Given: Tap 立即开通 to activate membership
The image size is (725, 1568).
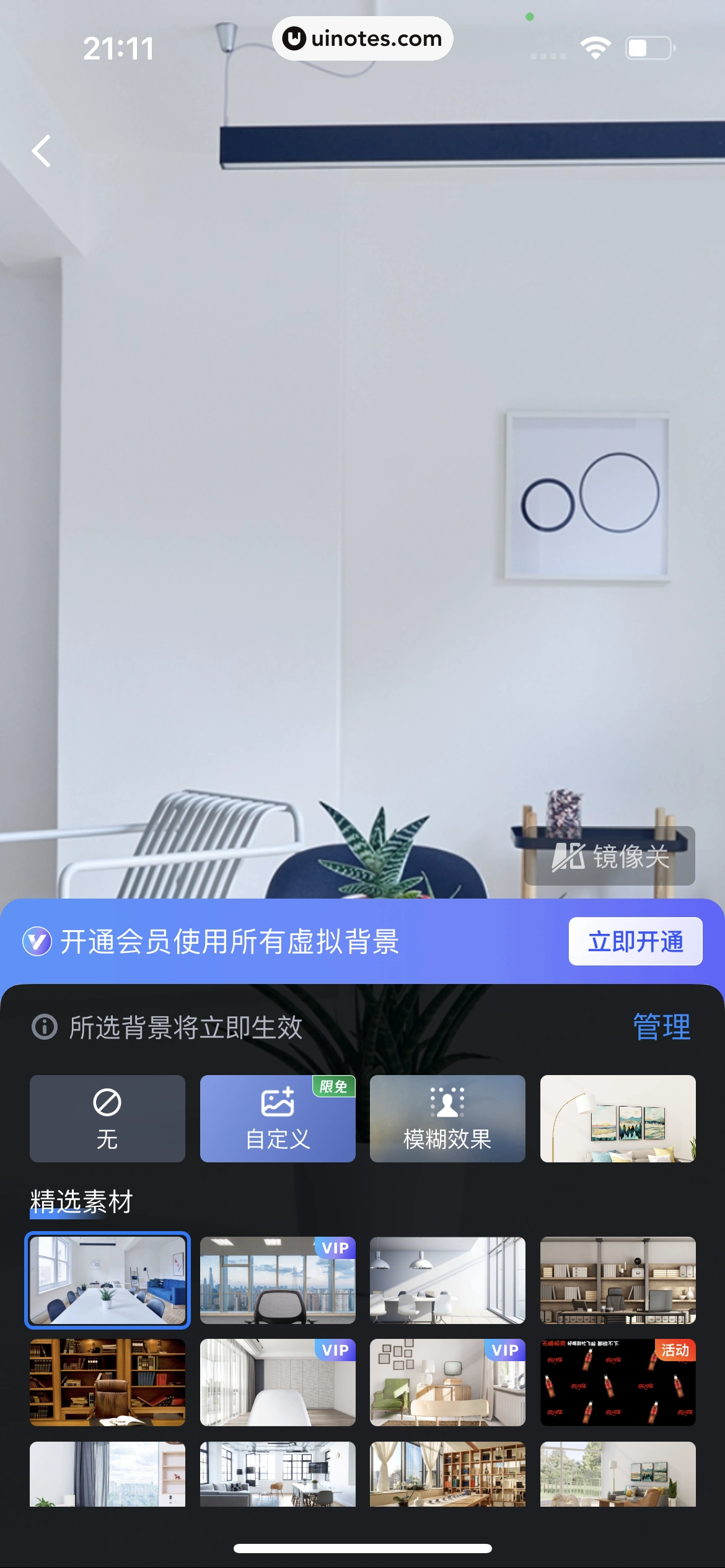Looking at the screenshot, I should tap(635, 941).
